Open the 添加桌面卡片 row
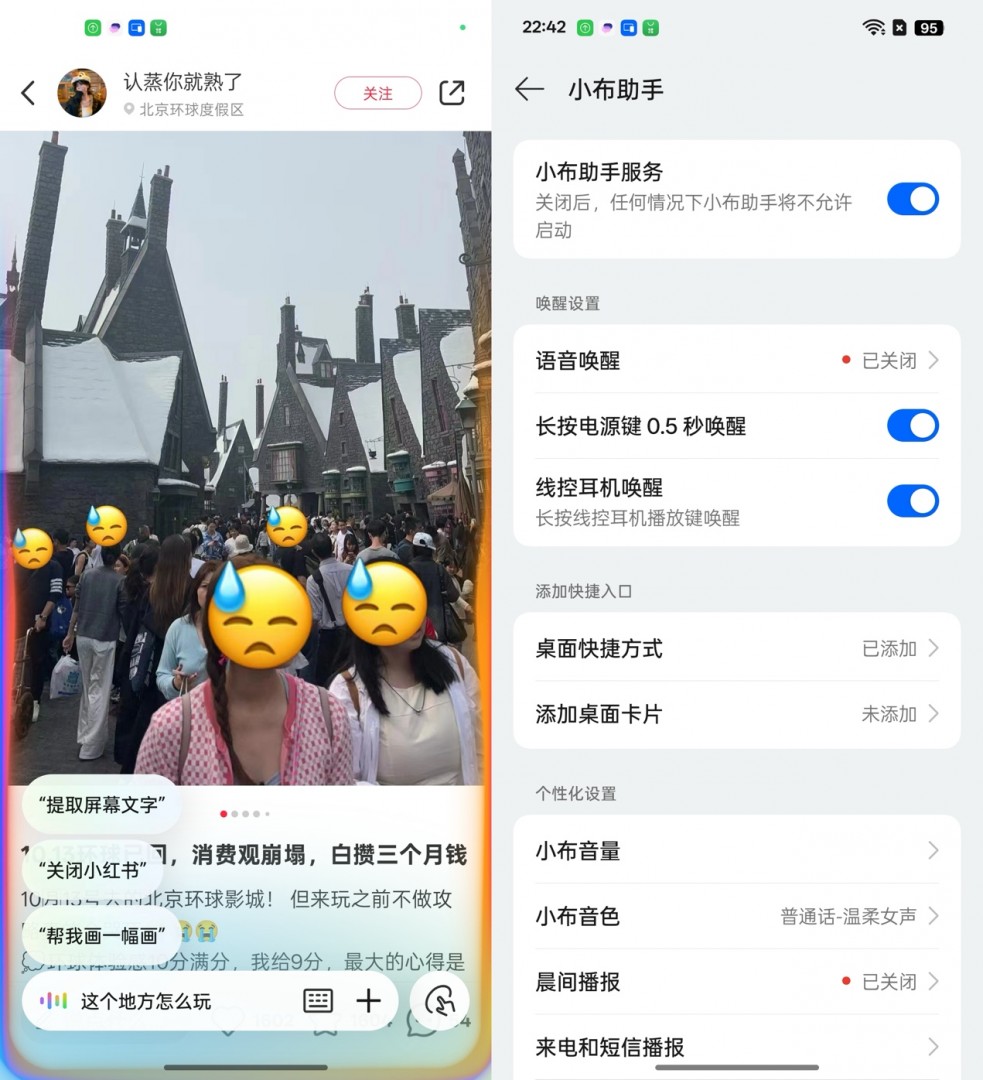 pos(737,714)
